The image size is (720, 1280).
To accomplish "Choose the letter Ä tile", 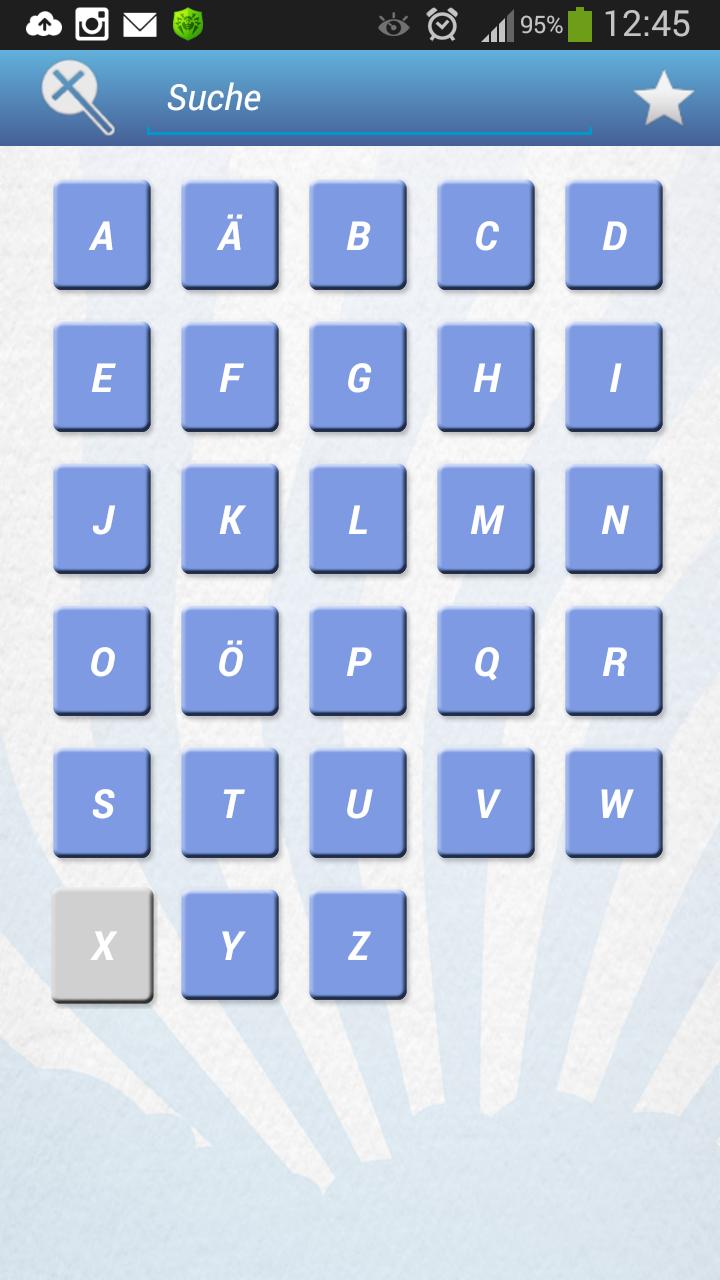I will click(230, 236).
